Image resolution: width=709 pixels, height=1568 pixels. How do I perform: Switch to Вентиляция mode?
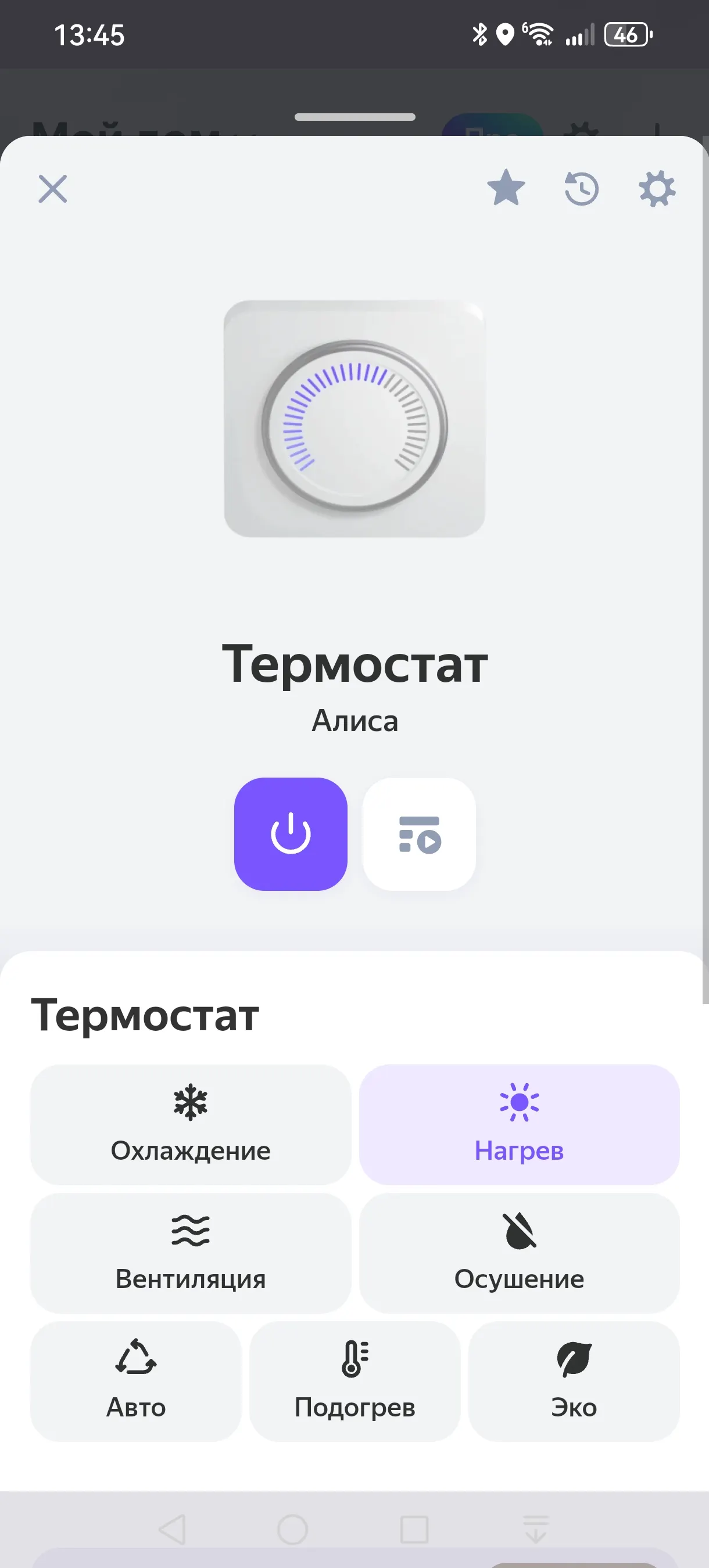191,1253
